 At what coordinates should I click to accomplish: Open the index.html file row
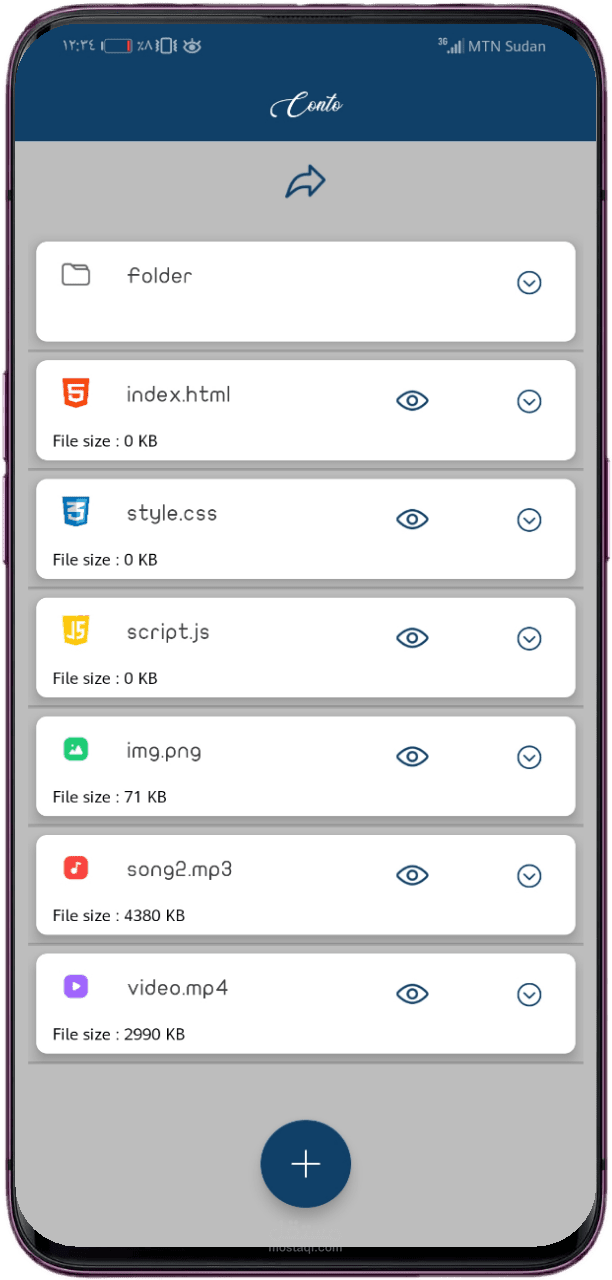click(305, 410)
